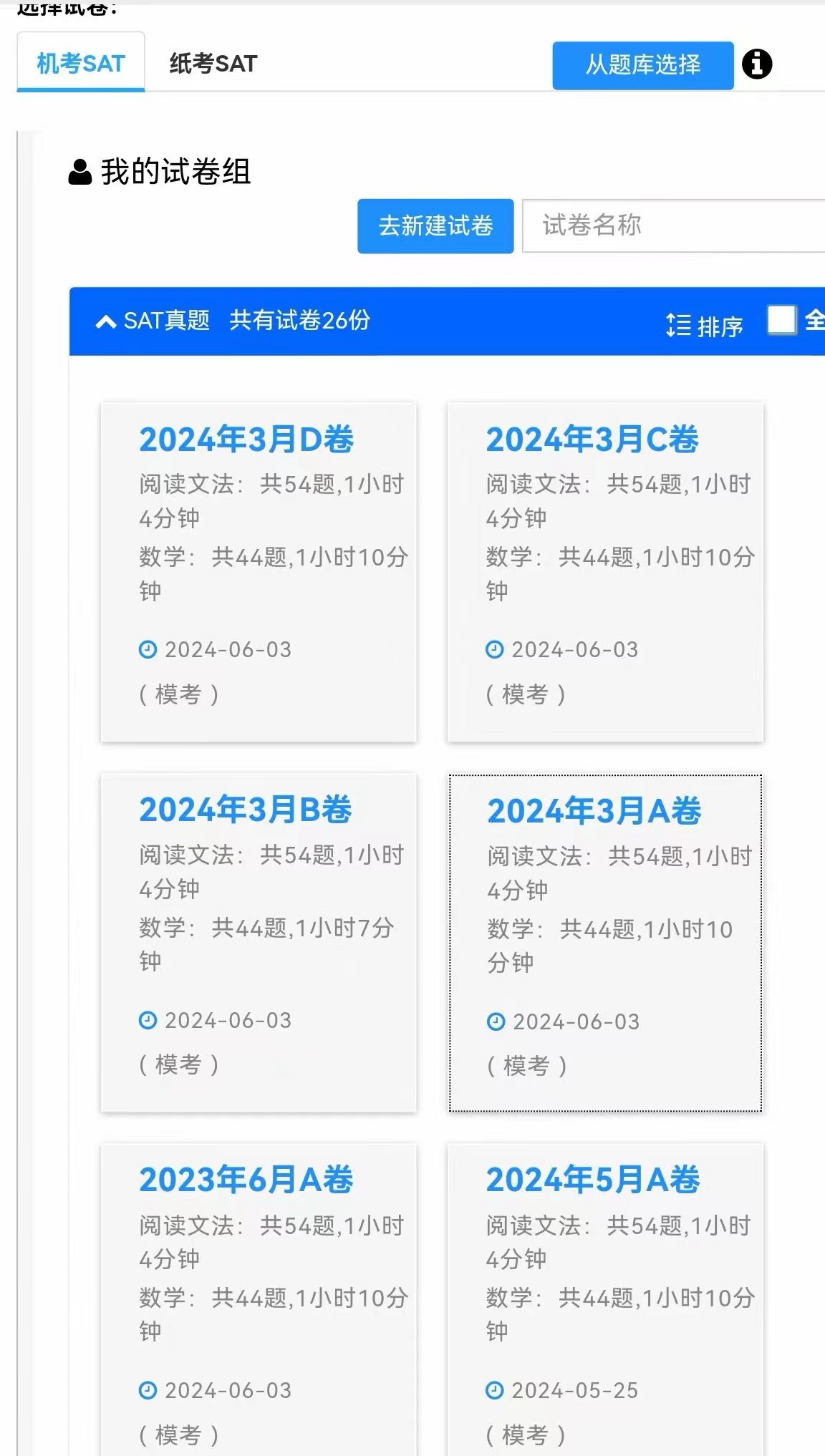Tap the 从题库选择 button
The height and width of the screenshot is (1456, 825).
[x=642, y=65]
